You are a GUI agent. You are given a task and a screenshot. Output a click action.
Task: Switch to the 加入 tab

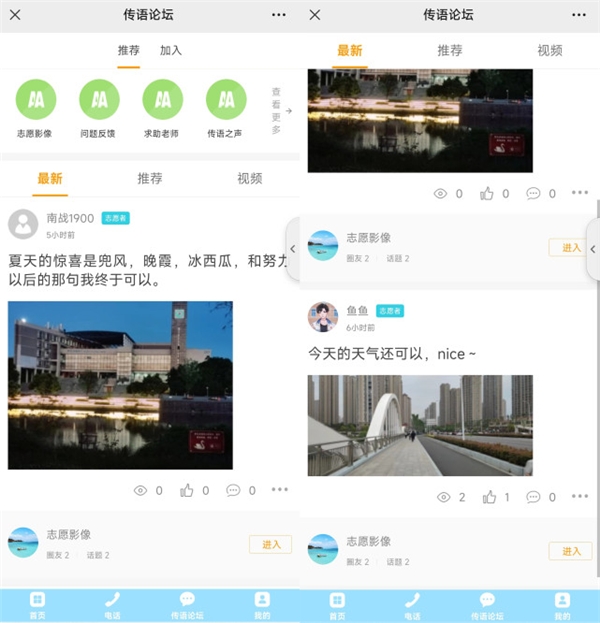coord(170,50)
